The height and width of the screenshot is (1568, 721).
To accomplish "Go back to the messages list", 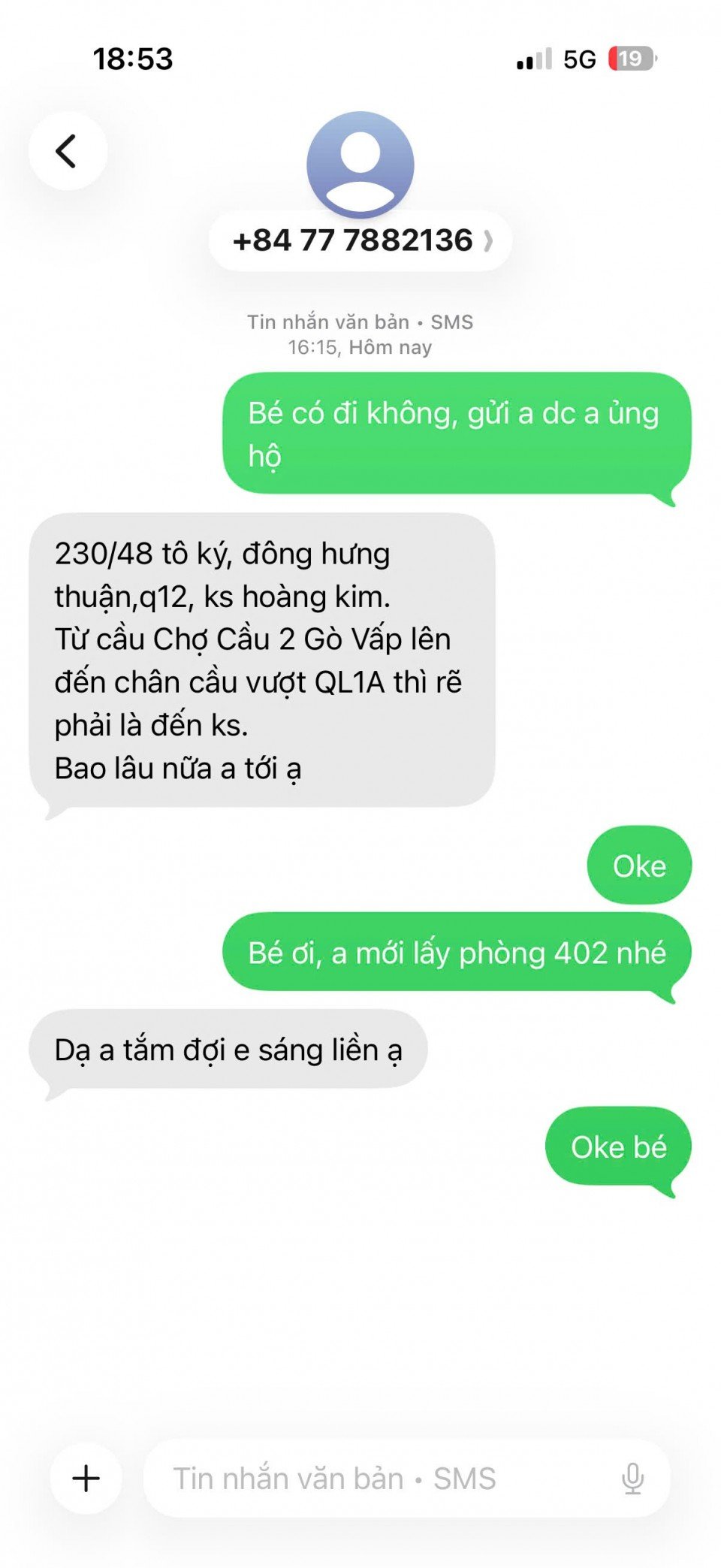I will pyautogui.click(x=67, y=151).
